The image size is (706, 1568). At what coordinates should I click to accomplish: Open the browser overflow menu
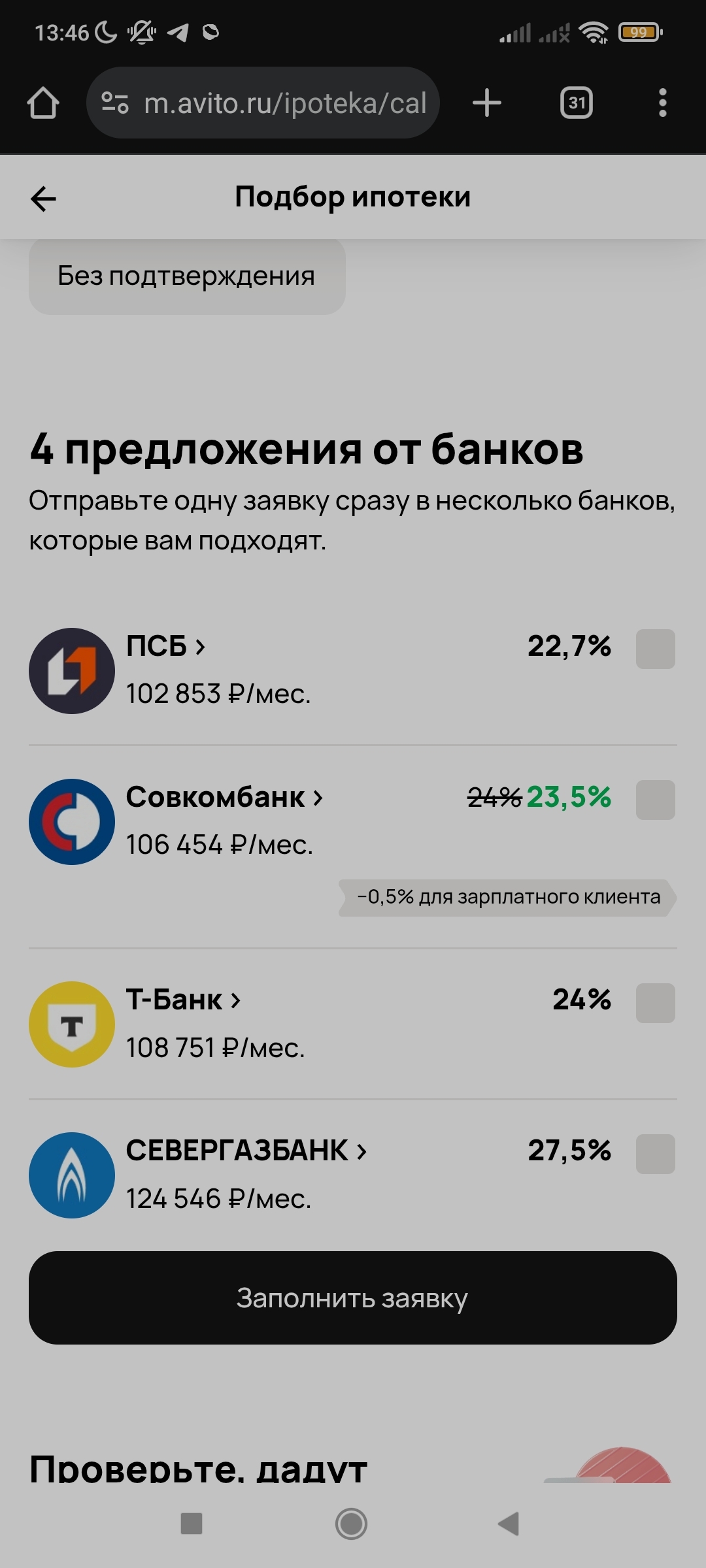tap(662, 103)
